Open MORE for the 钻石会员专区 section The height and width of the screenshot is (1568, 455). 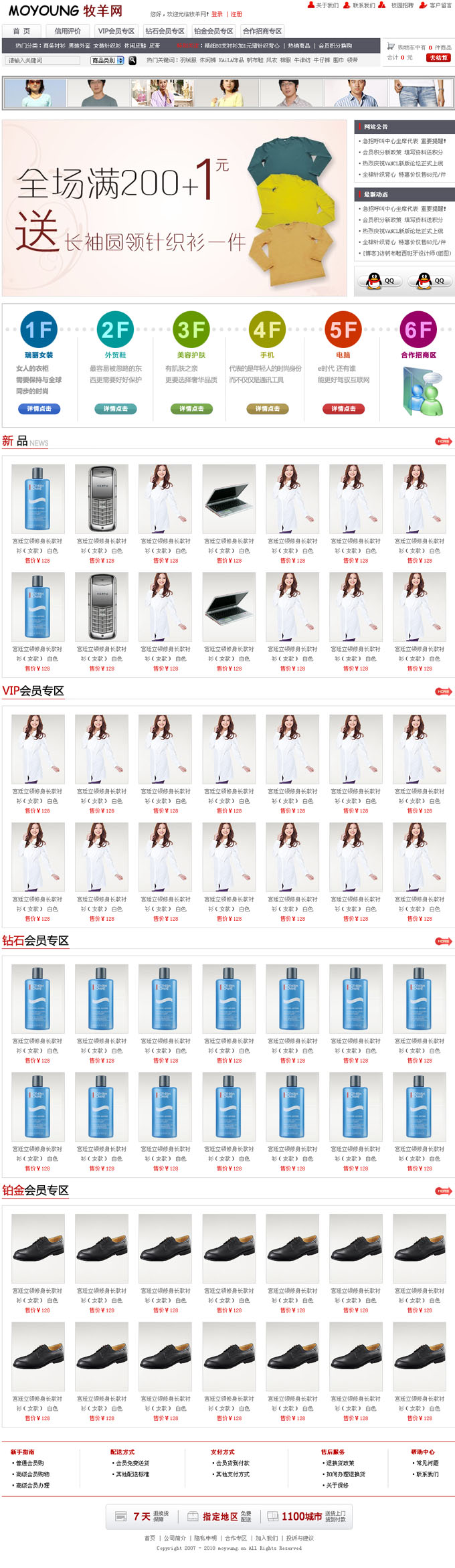click(443, 941)
